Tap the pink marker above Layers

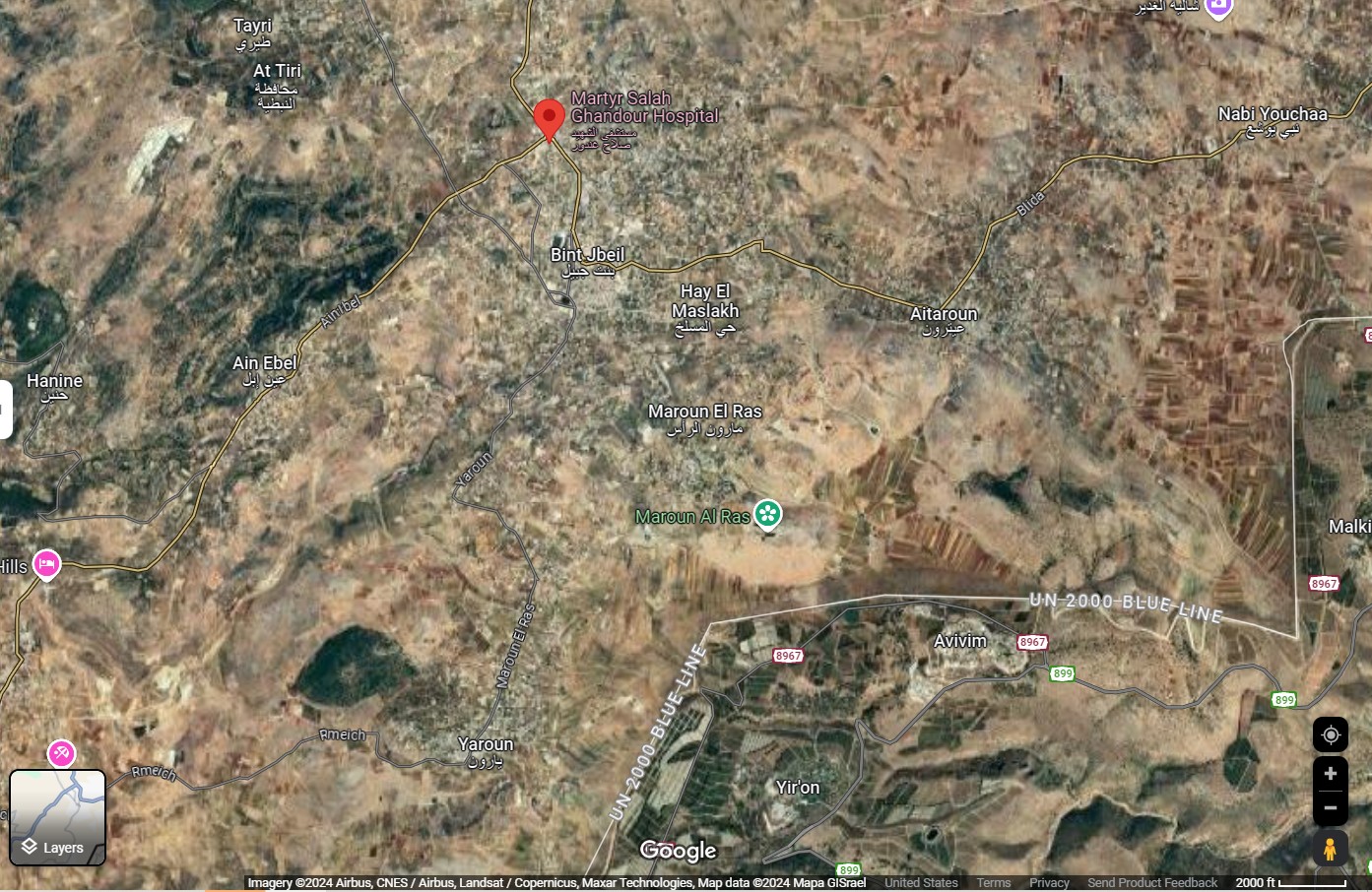[x=61, y=754]
